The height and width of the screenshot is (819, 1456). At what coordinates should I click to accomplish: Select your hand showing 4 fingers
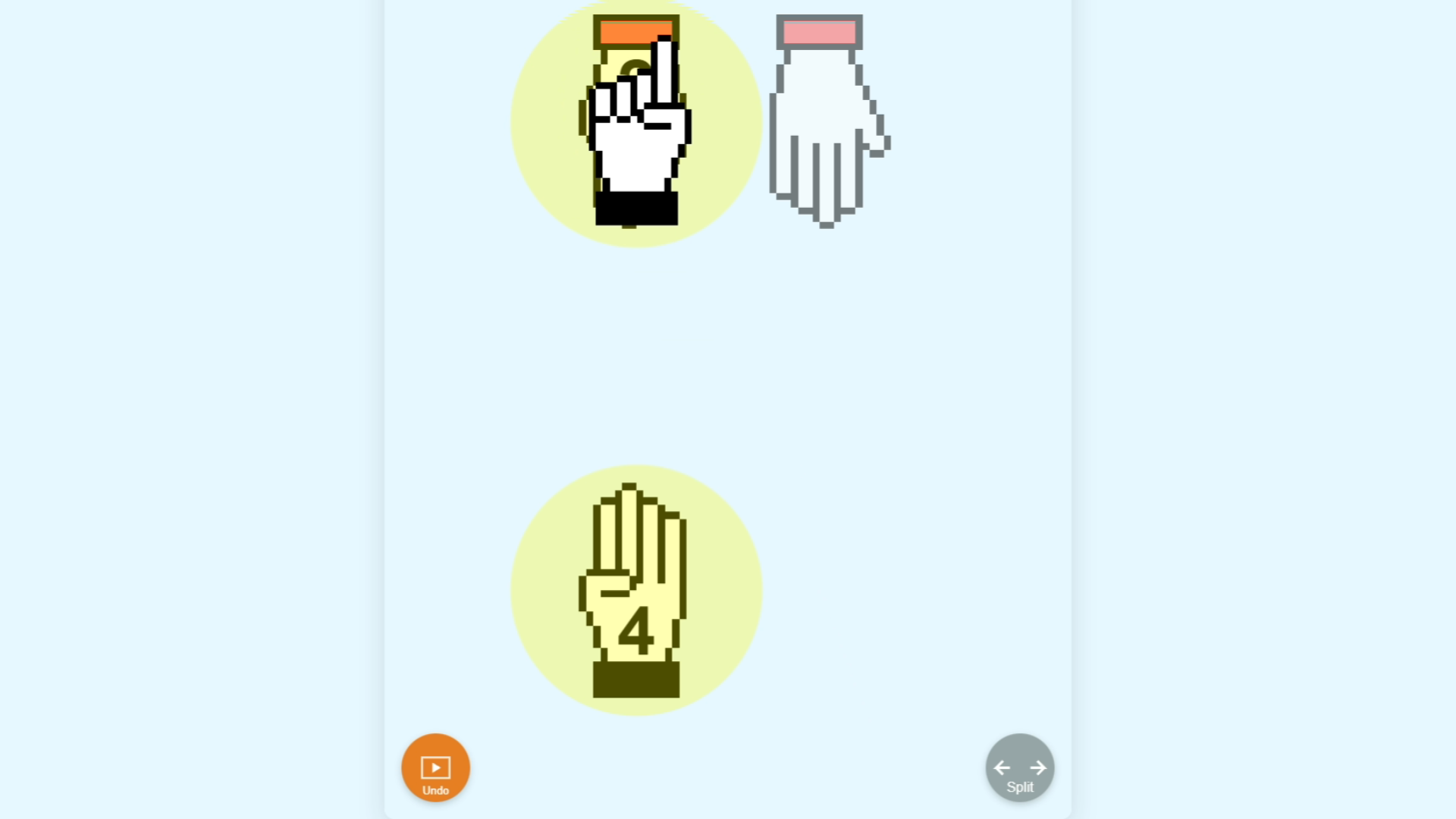coord(635,591)
